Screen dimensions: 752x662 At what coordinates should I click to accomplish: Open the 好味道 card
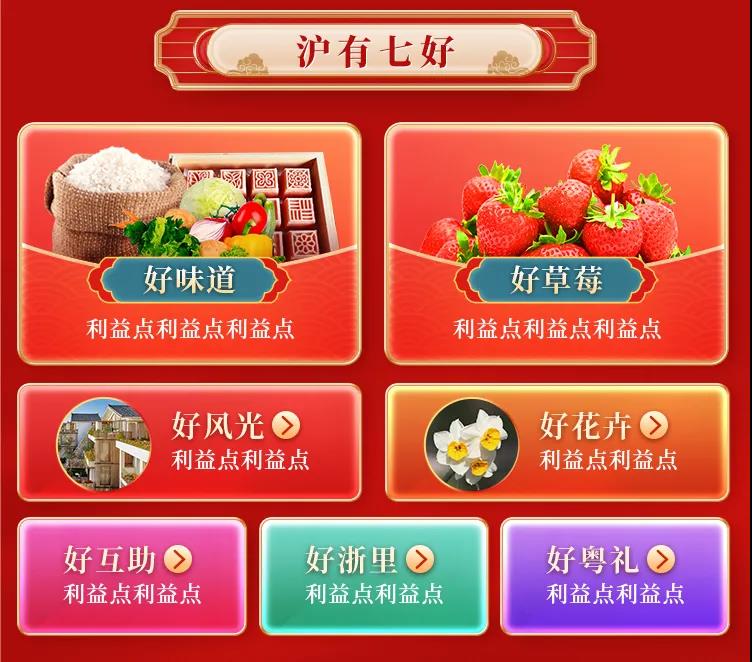click(189, 243)
